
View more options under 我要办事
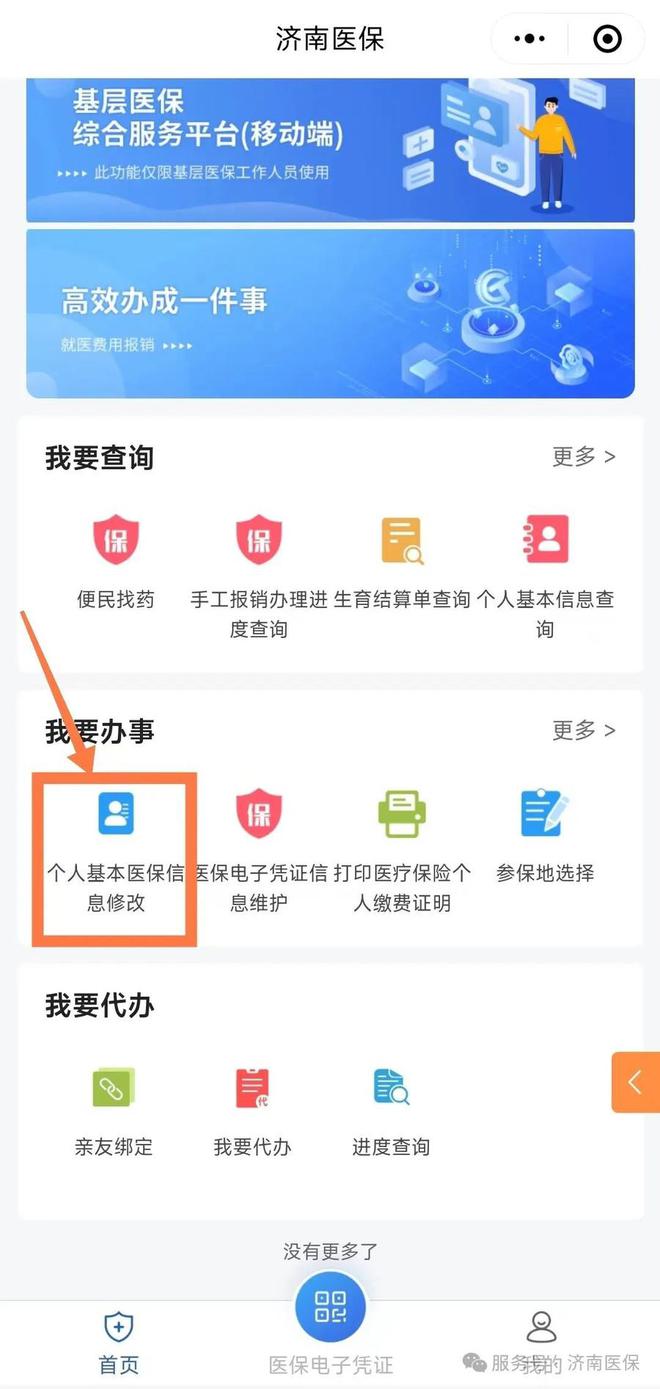583,730
